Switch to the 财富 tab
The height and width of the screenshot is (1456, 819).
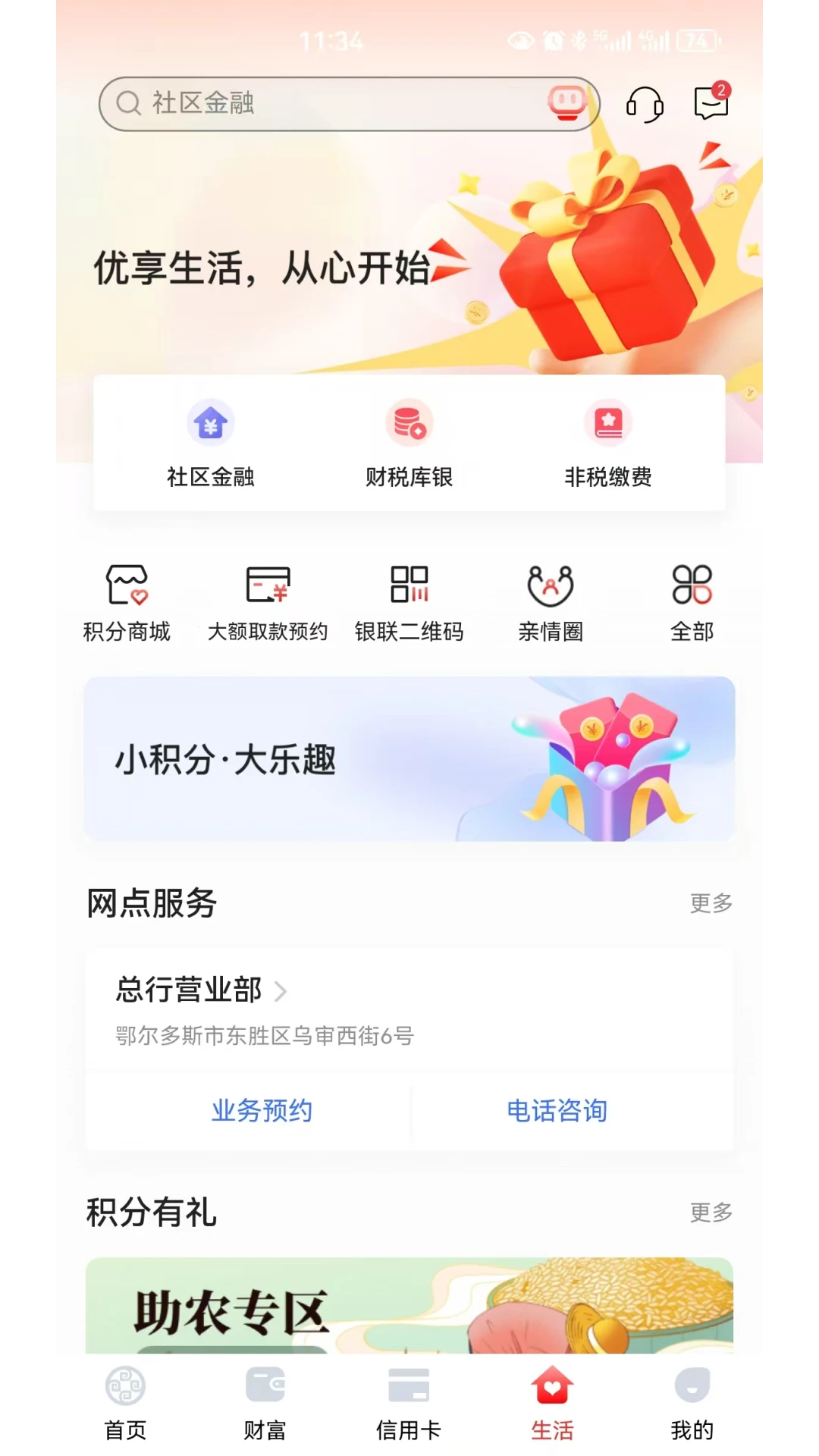(265, 1403)
